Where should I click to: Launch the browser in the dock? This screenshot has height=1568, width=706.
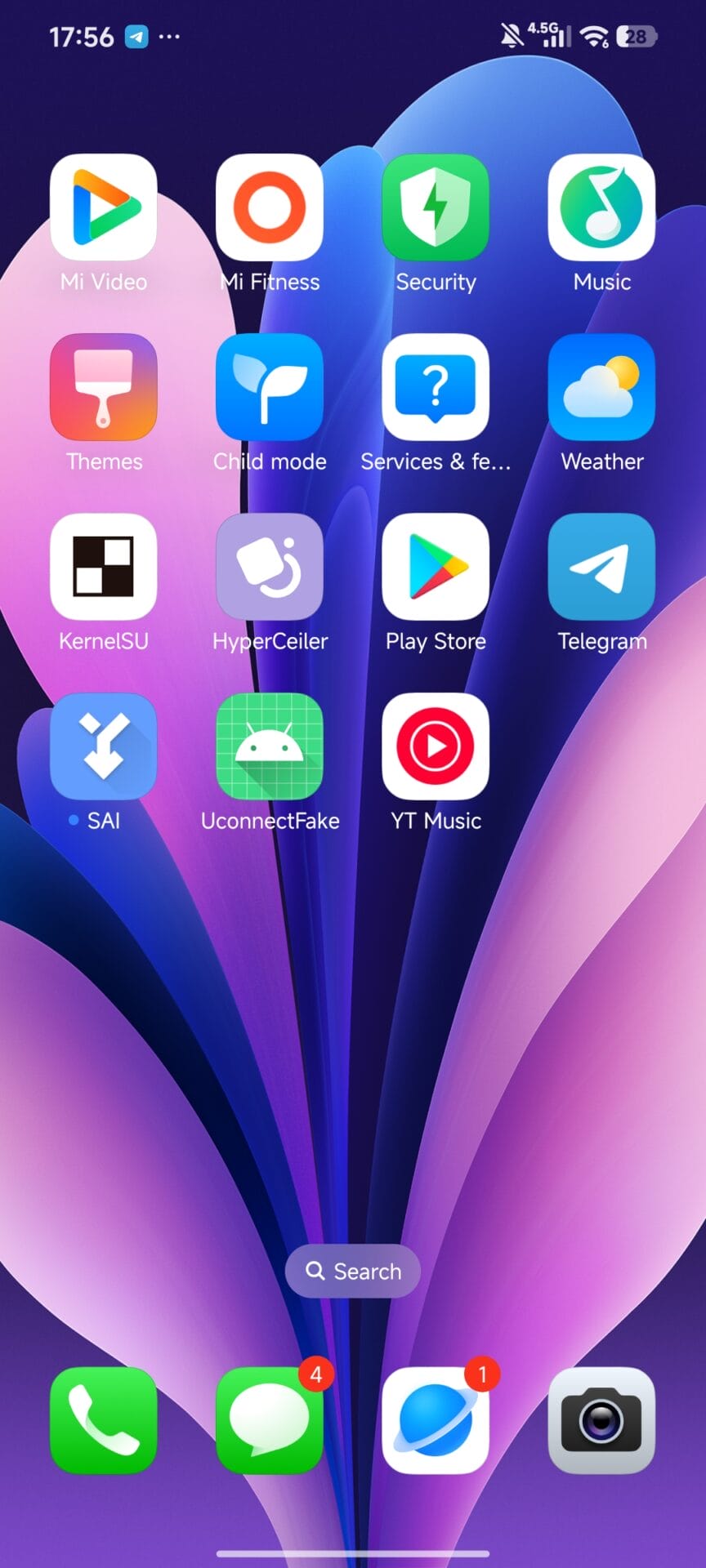coord(436,1420)
